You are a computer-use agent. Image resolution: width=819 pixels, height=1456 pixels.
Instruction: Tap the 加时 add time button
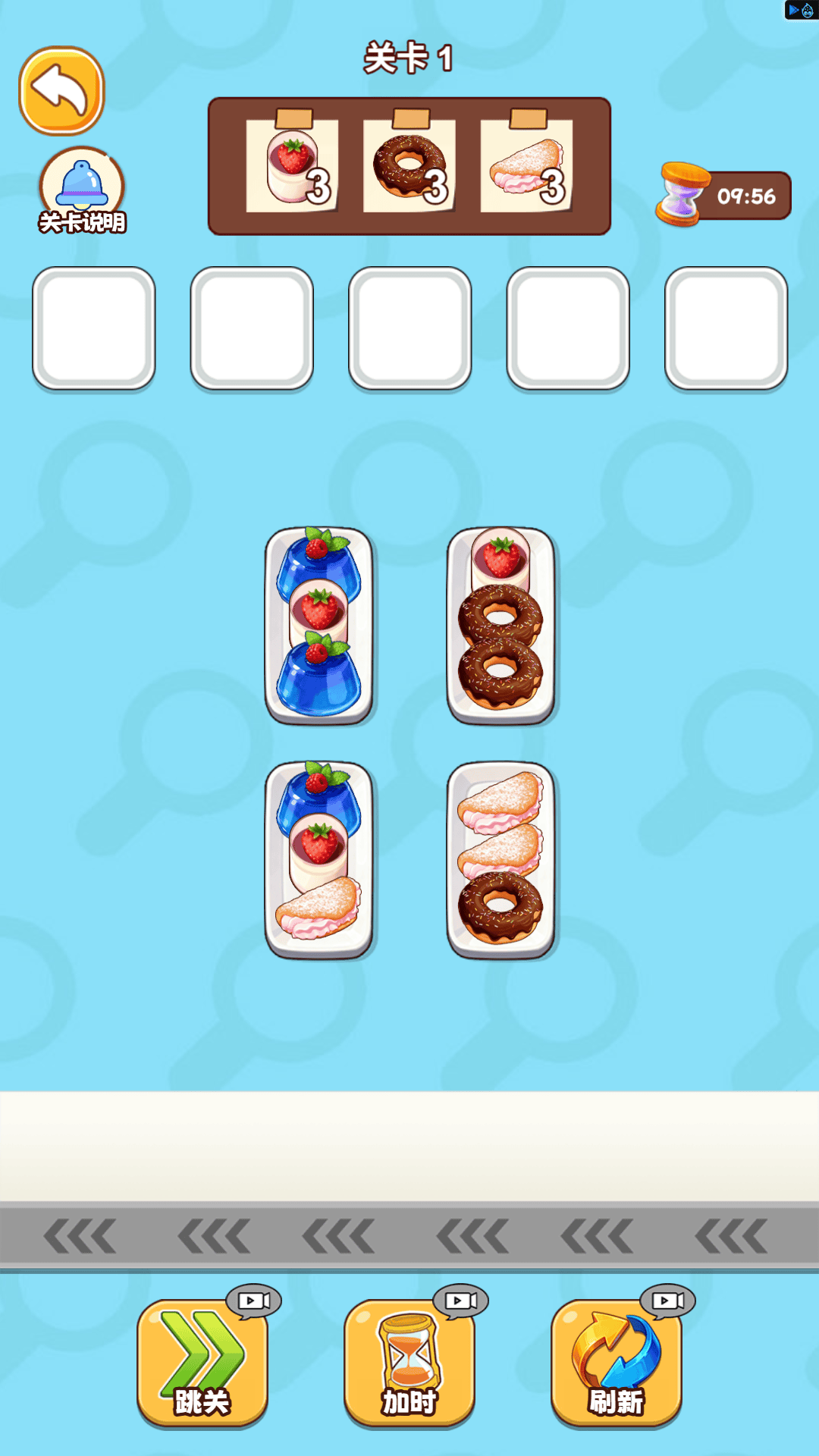(x=409, y=1363)
